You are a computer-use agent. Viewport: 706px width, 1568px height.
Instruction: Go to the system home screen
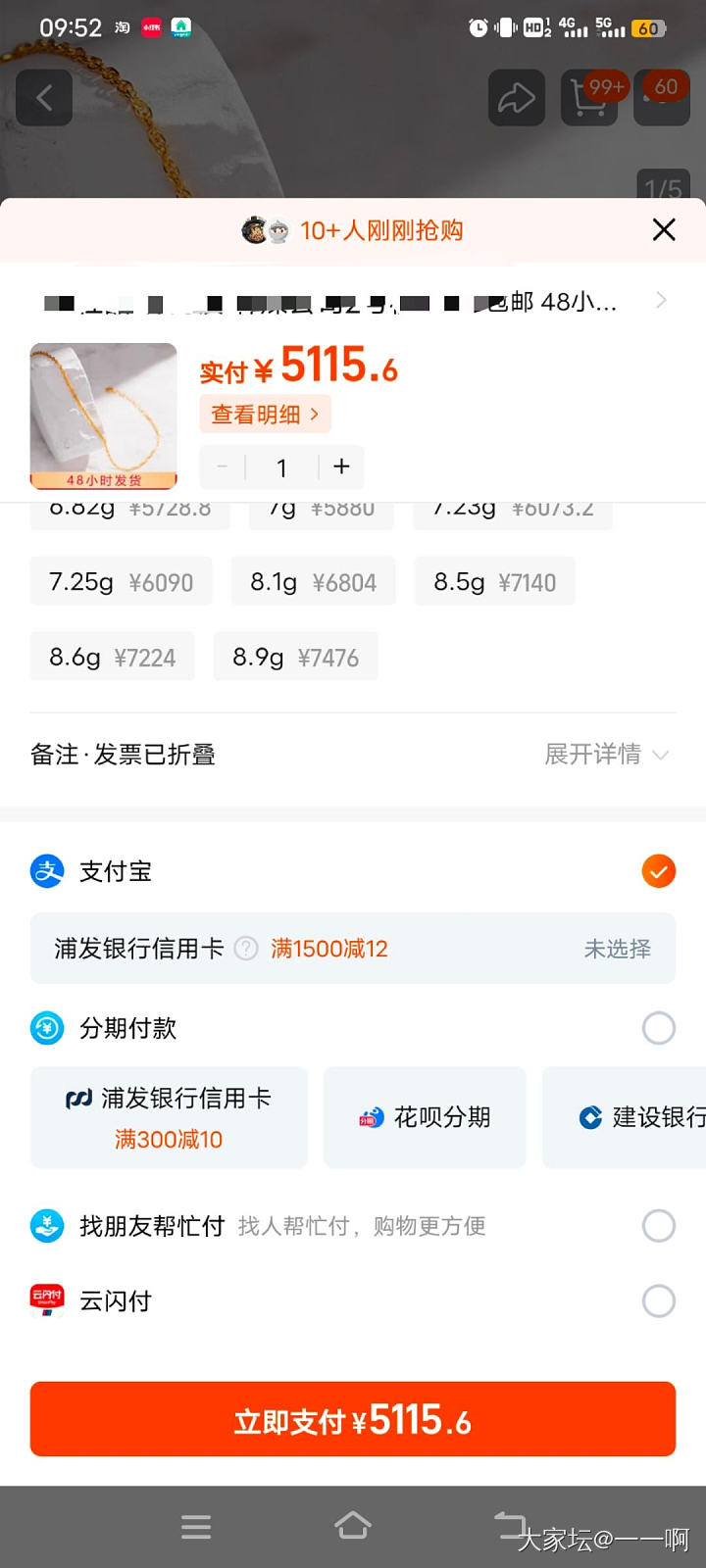click(353, 1526)
